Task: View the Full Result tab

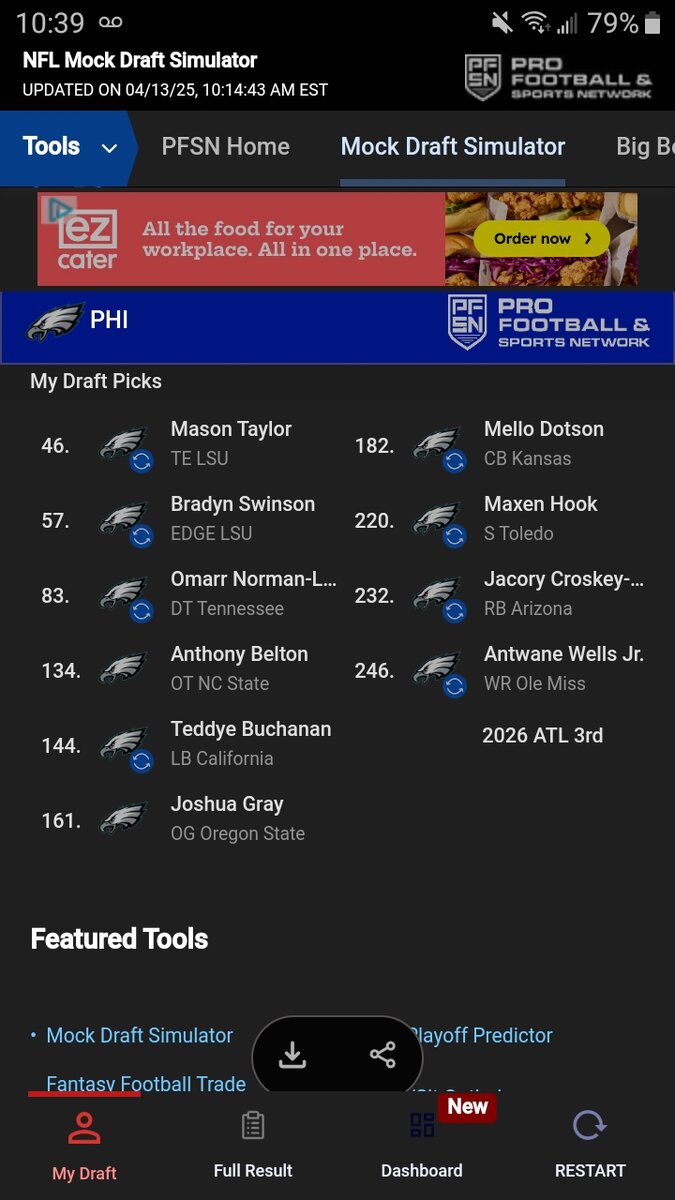Action: tap(253, 1145)
